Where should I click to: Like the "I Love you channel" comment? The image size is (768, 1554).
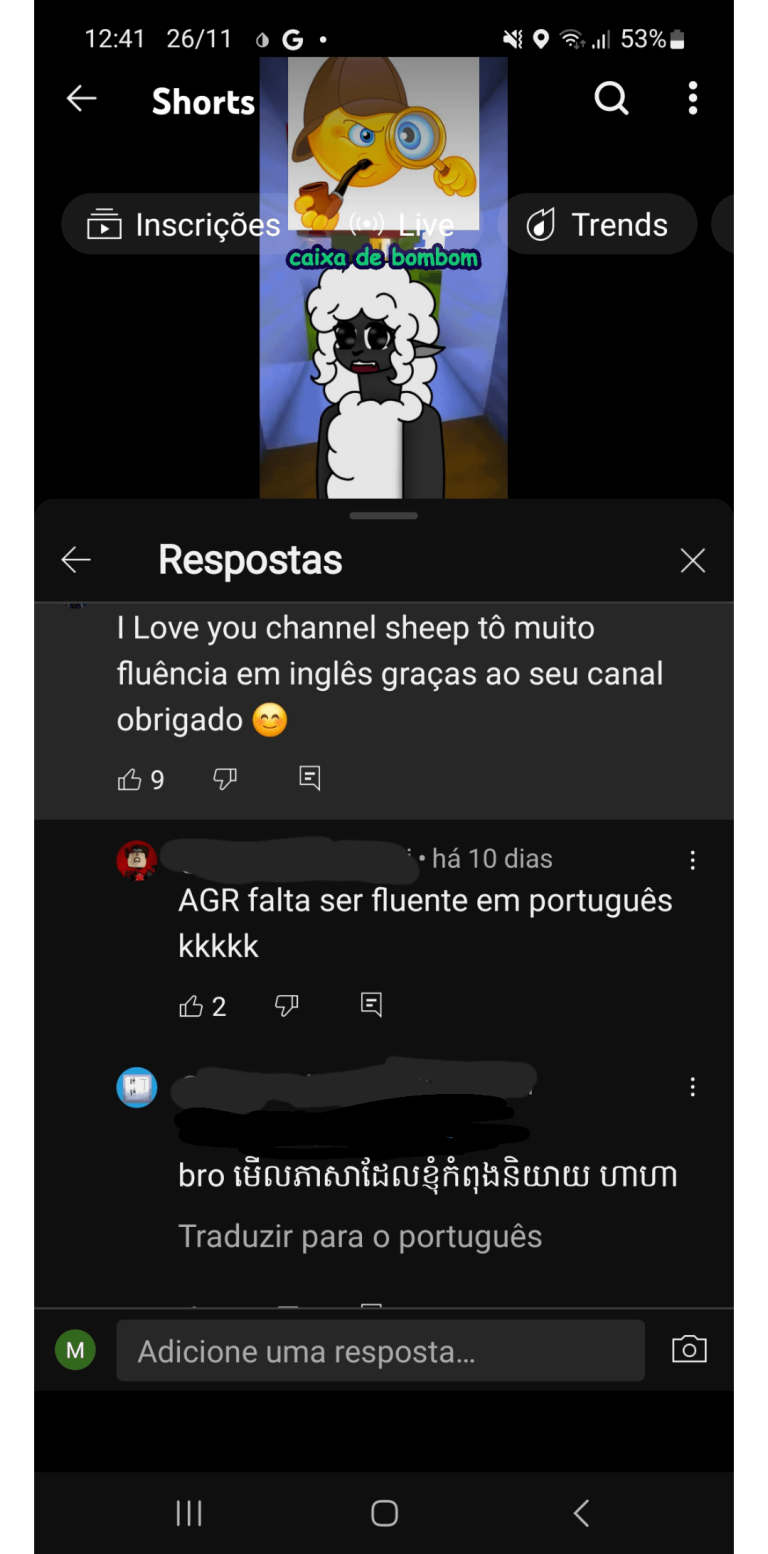click(130, 779)
